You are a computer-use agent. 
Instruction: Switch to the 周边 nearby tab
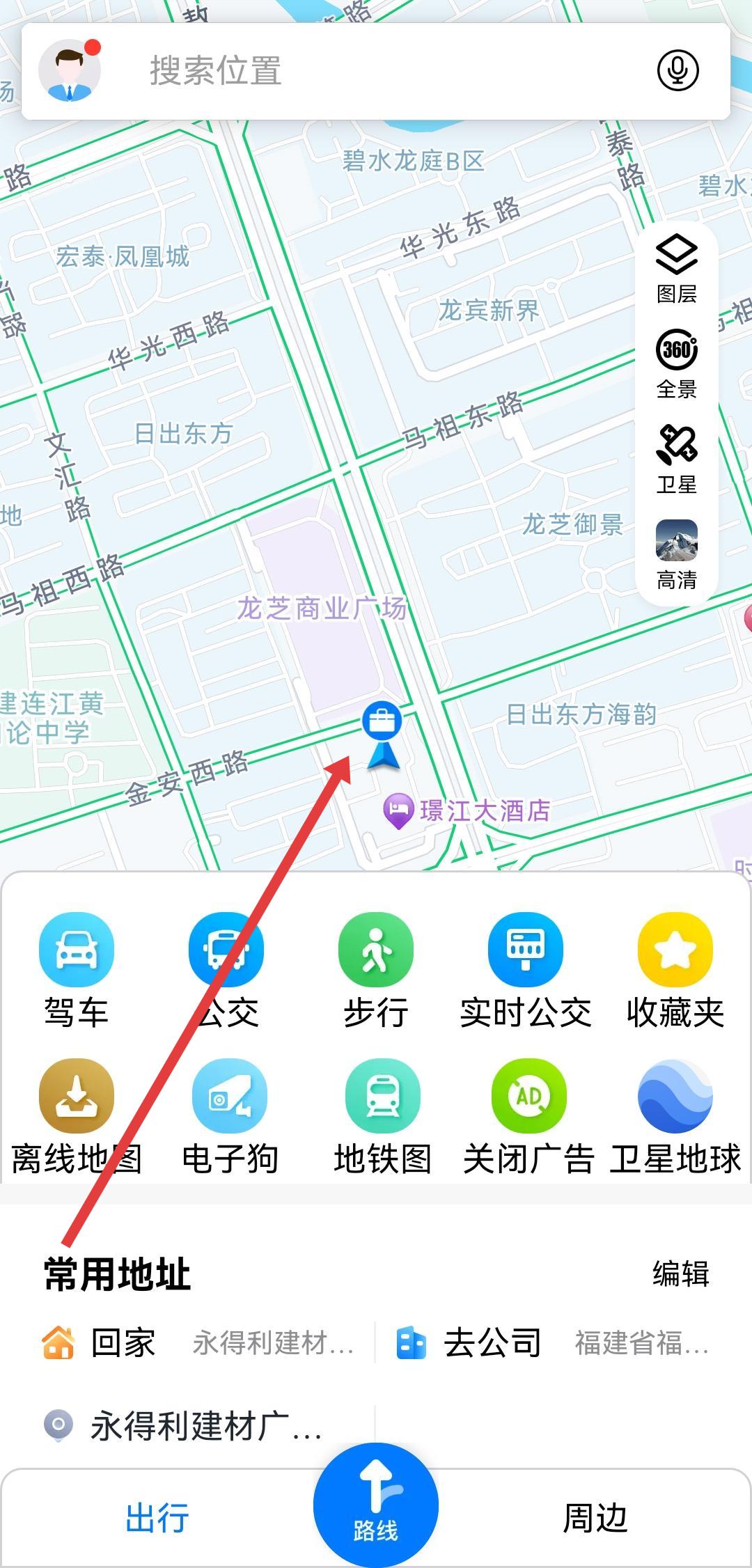click(595, 1519)
